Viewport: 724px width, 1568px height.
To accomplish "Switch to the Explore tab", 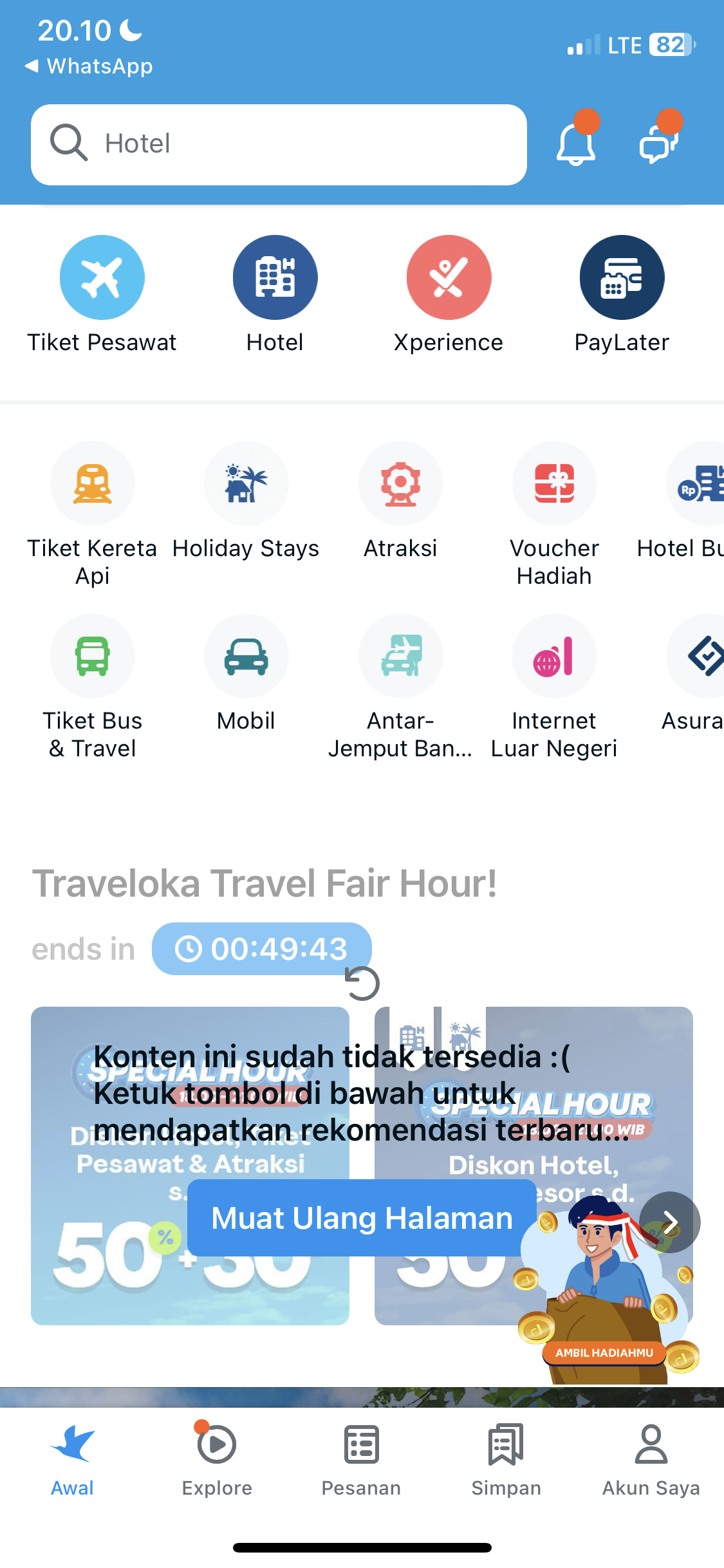I will (x=217, y=1459).
